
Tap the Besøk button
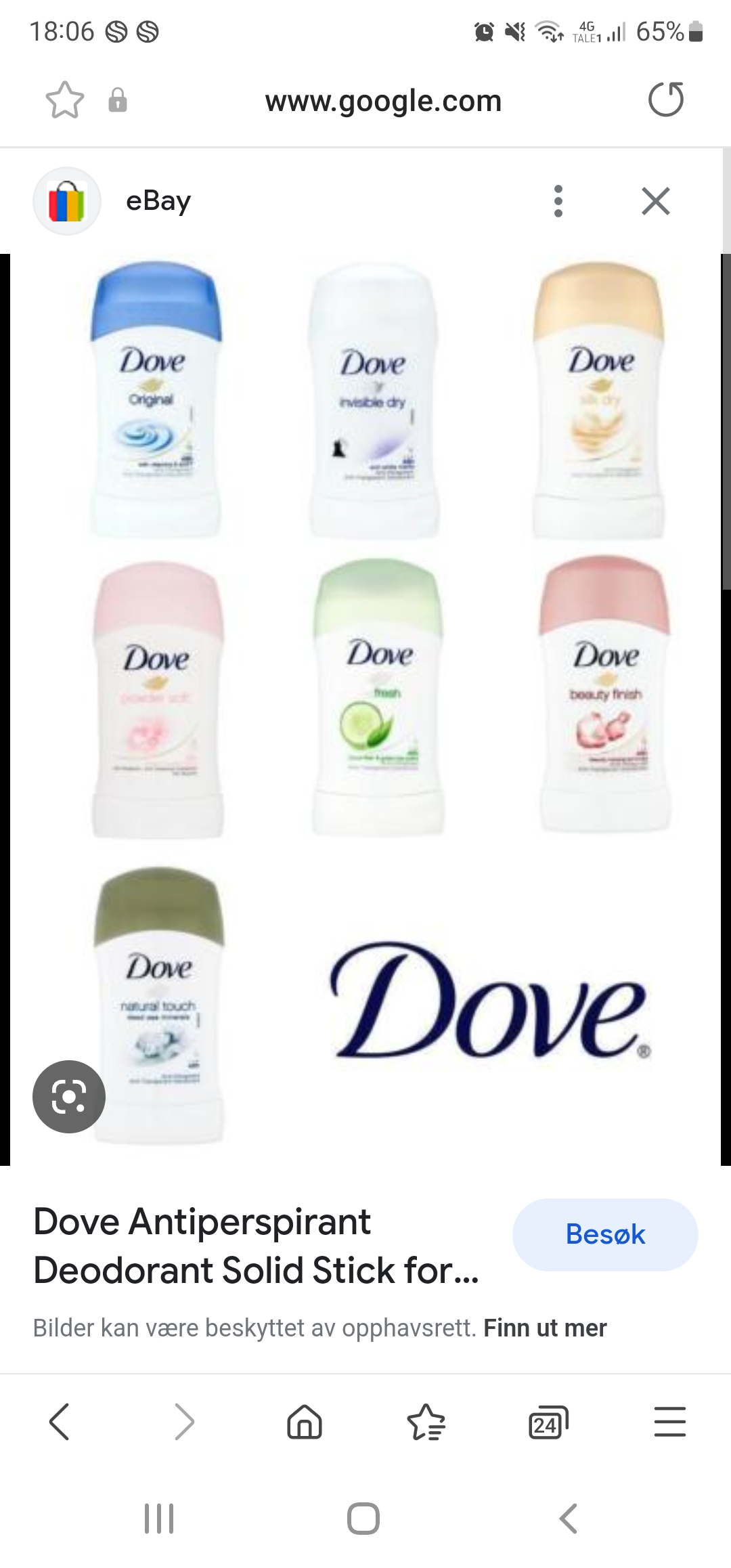click(605, 1234)
